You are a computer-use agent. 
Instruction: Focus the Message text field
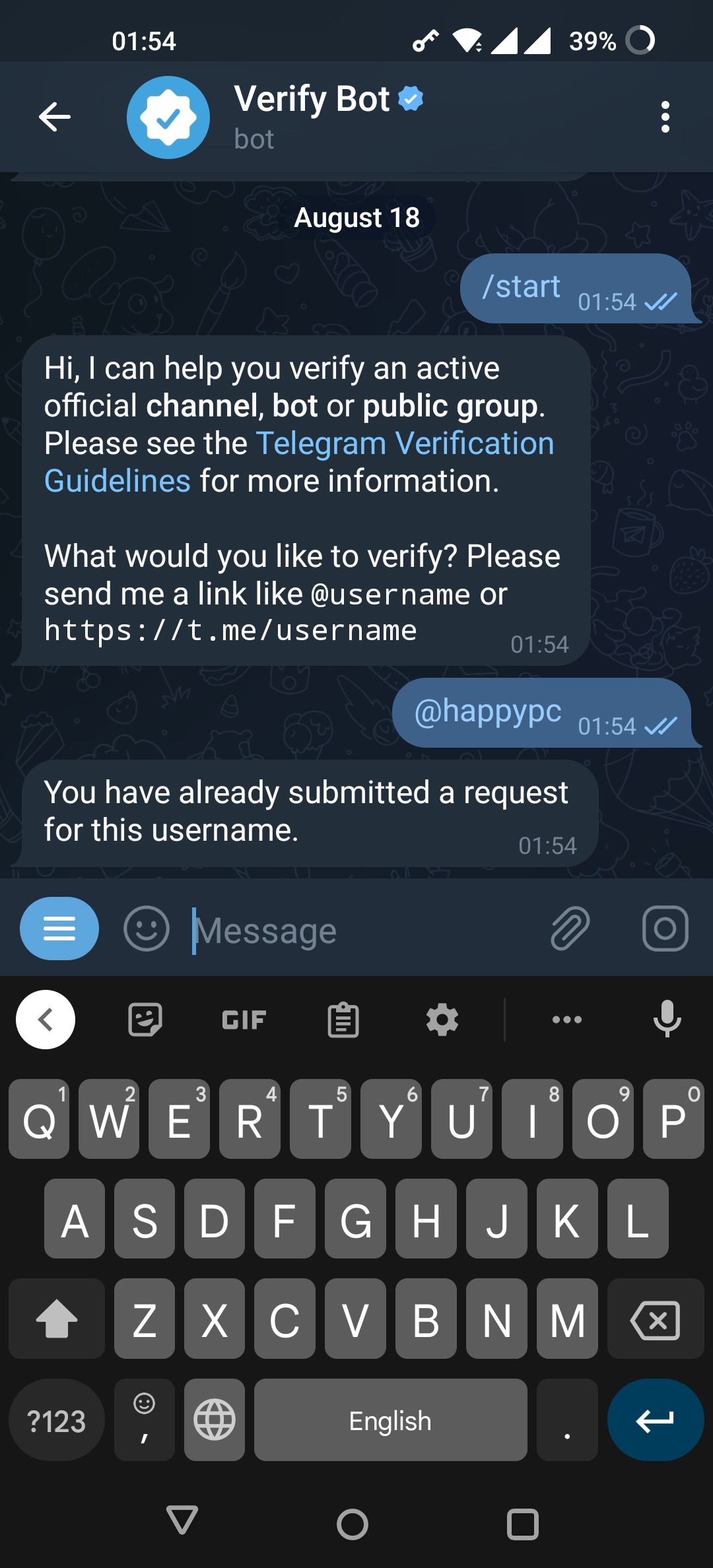[363, 931]
